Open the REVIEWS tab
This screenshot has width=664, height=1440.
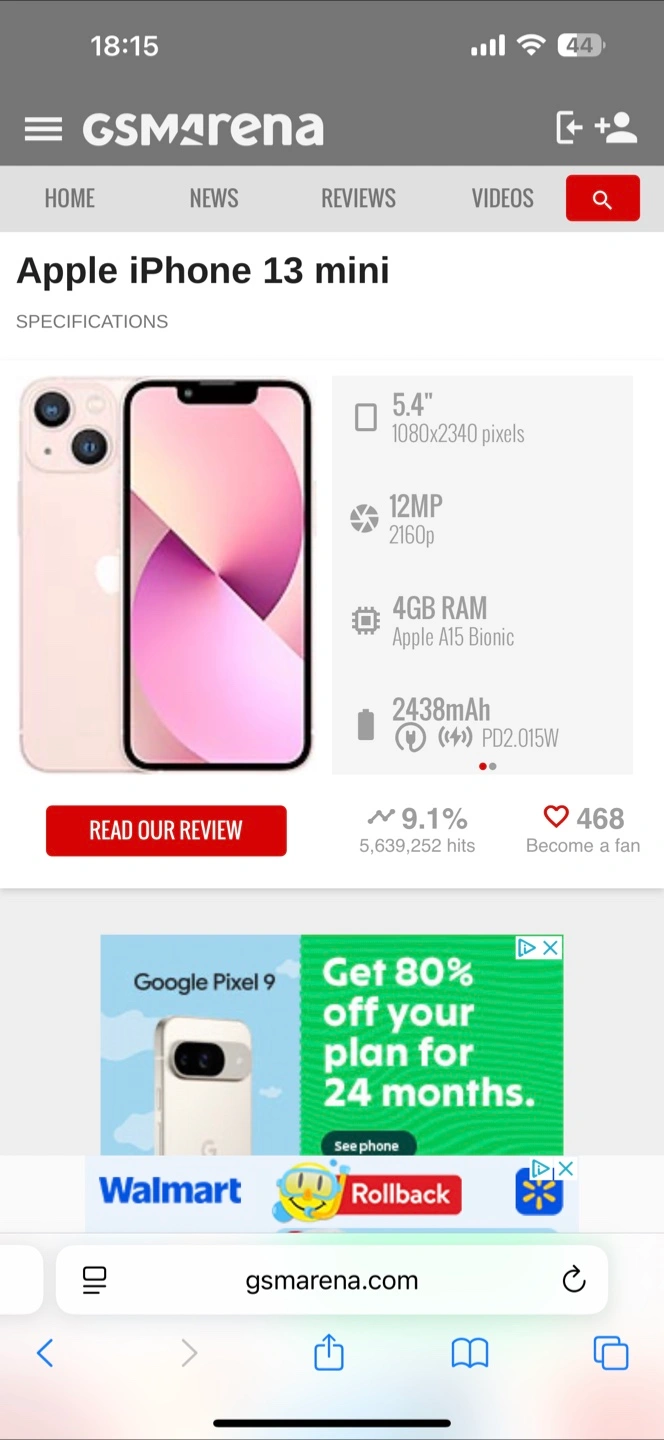pos(358,198)
